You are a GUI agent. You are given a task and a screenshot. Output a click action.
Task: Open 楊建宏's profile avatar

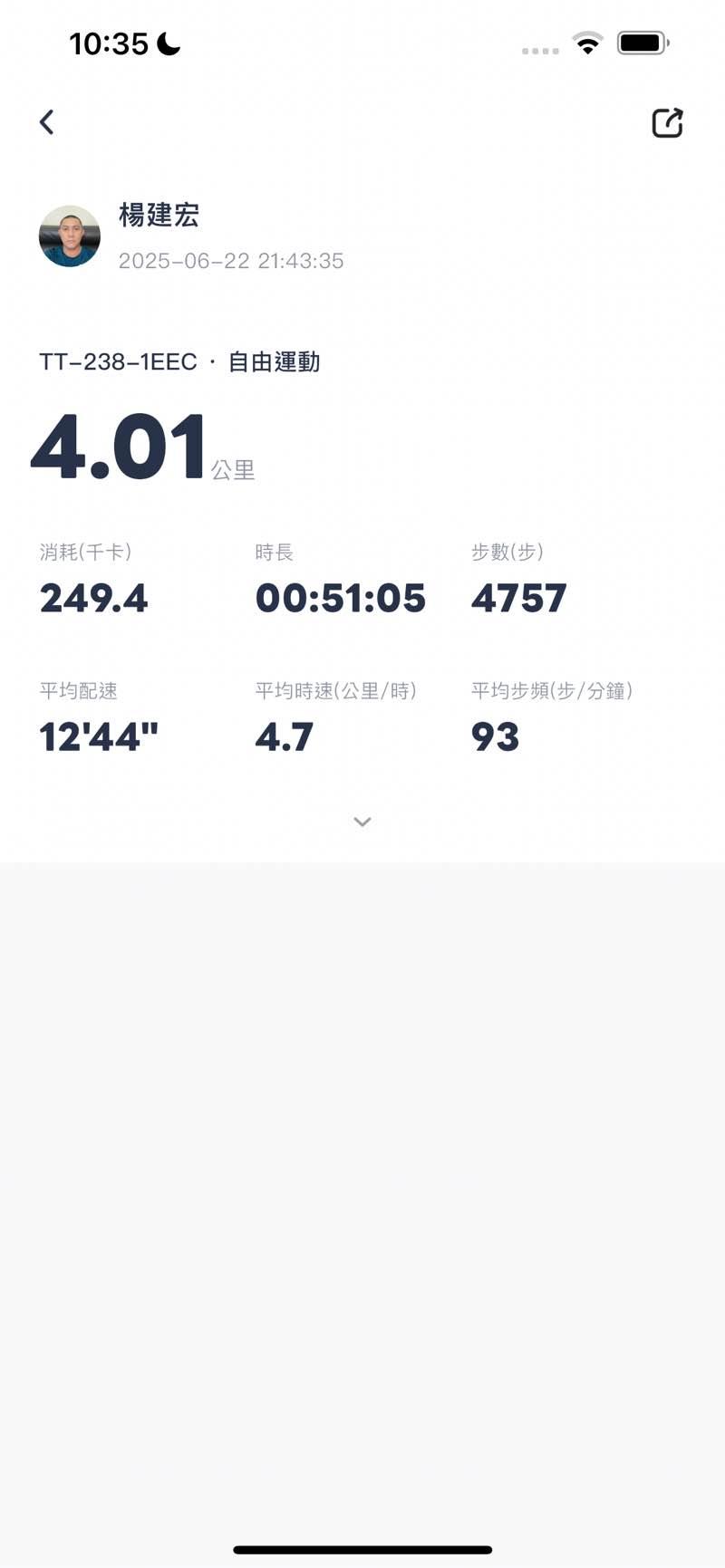(x=70, y=236)
